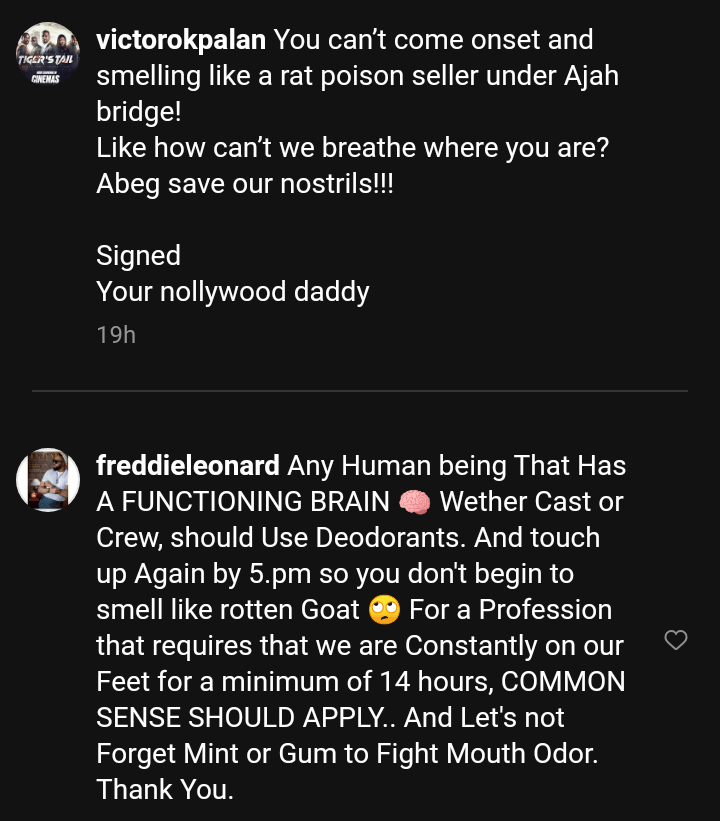This screenshot has width=720, height=821.
Task: Open freddieleonard's profile picture
Action: [x=47, y=480]
